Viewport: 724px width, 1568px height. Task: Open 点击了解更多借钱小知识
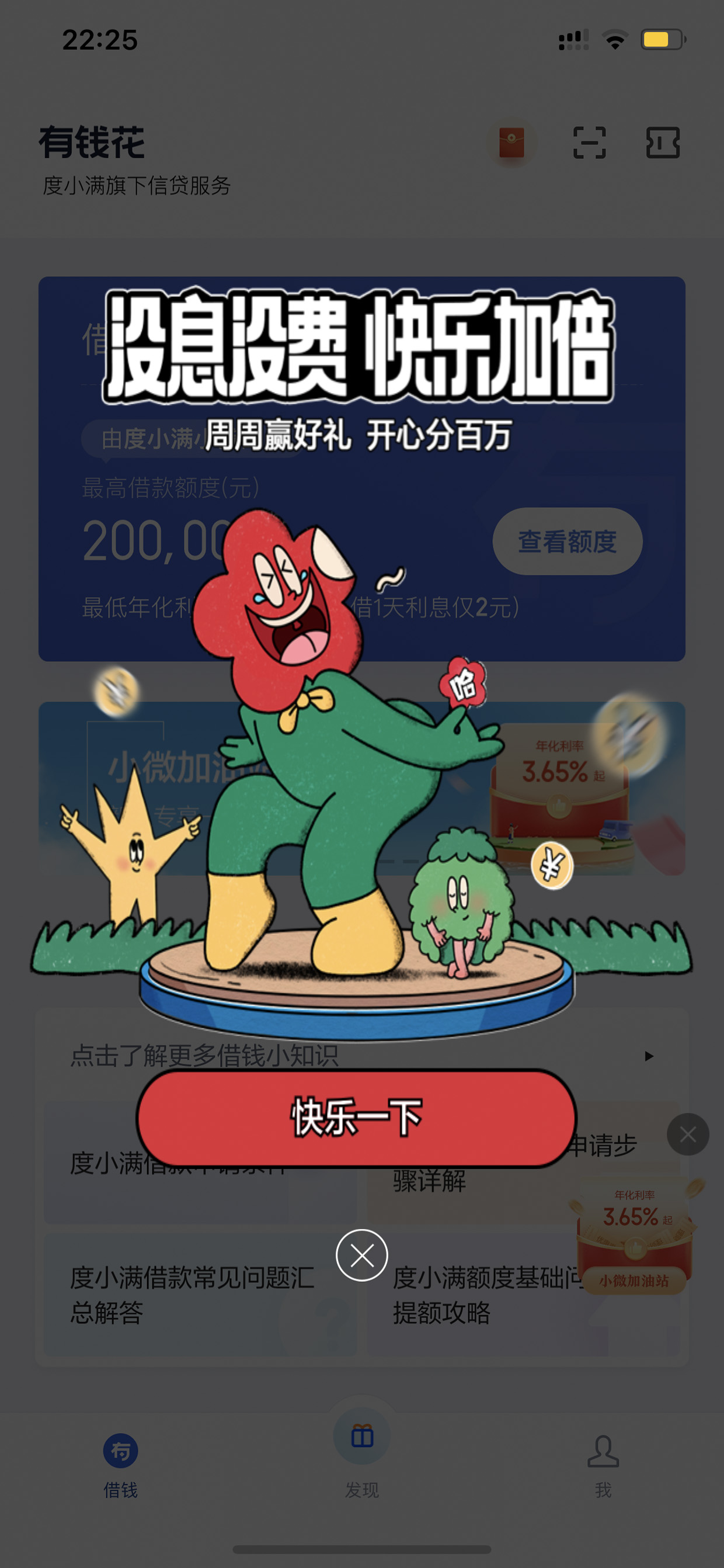tap(362, 1056)
